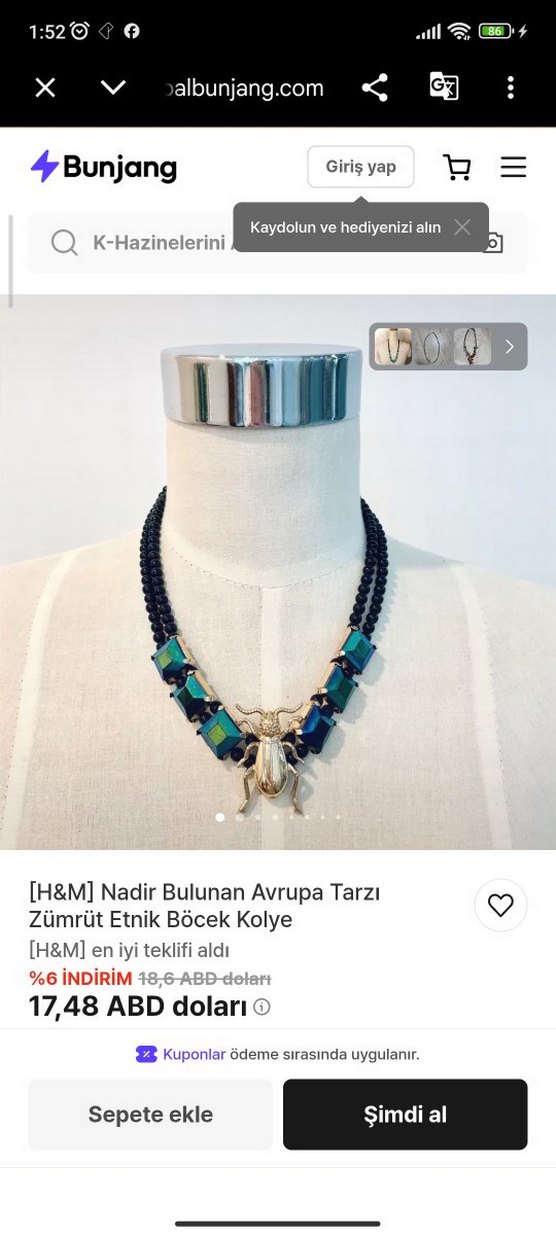
Task: Go to the Bunjang home logo
Action: [103, 167]
